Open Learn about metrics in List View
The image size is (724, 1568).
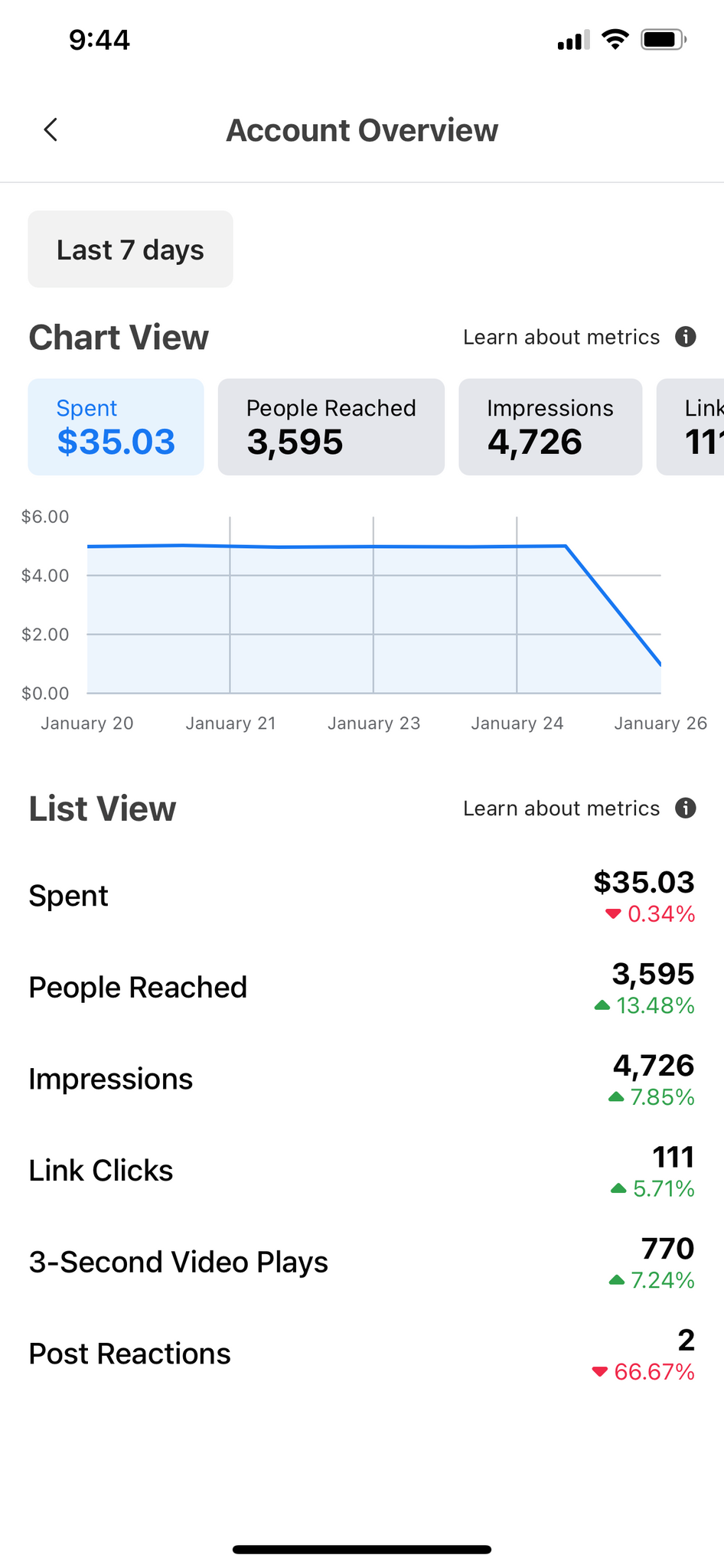point(579,808)
